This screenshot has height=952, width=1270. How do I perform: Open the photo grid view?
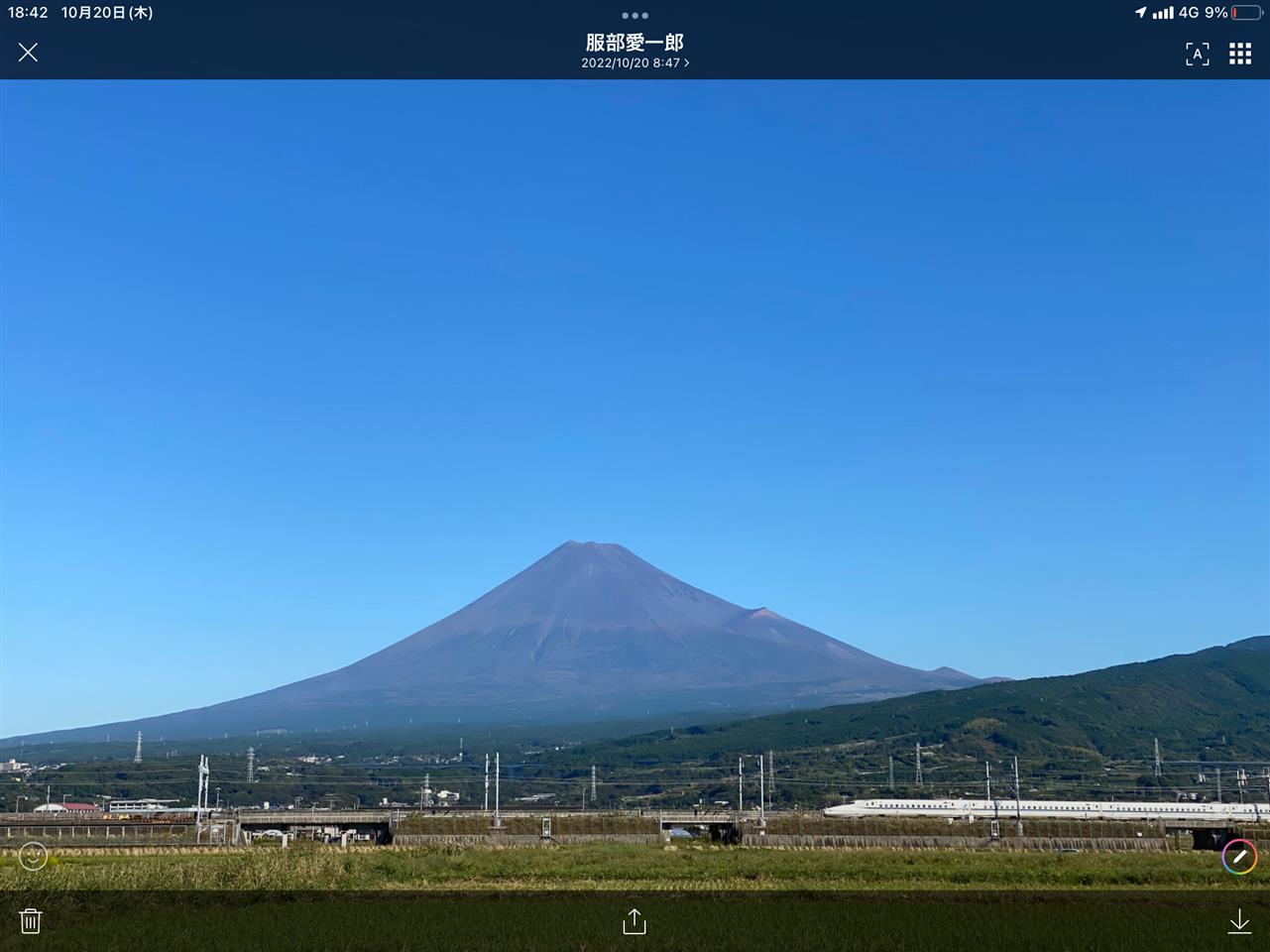[1240, 54]
